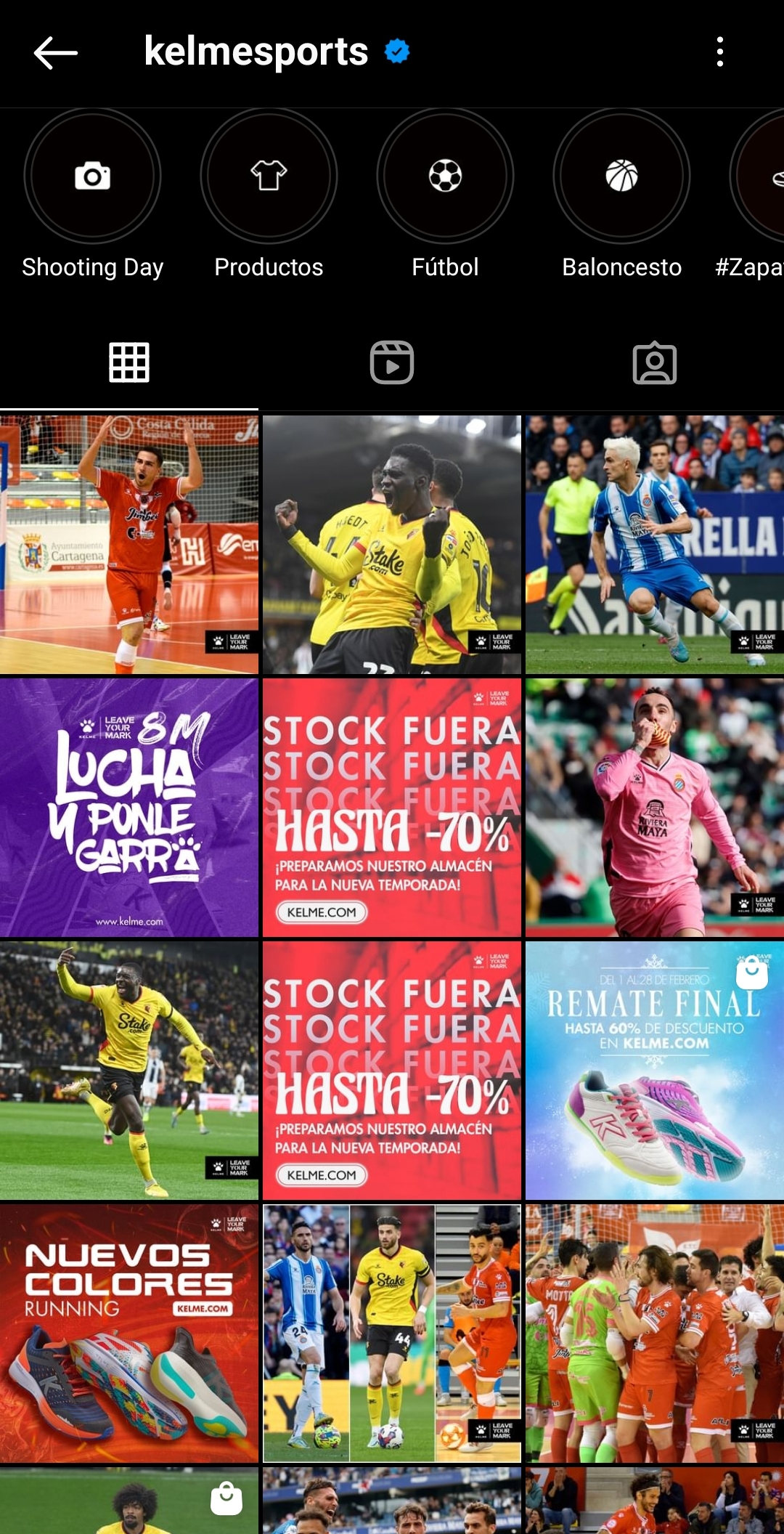Open the three-dot overflow menu

[719, 52]
